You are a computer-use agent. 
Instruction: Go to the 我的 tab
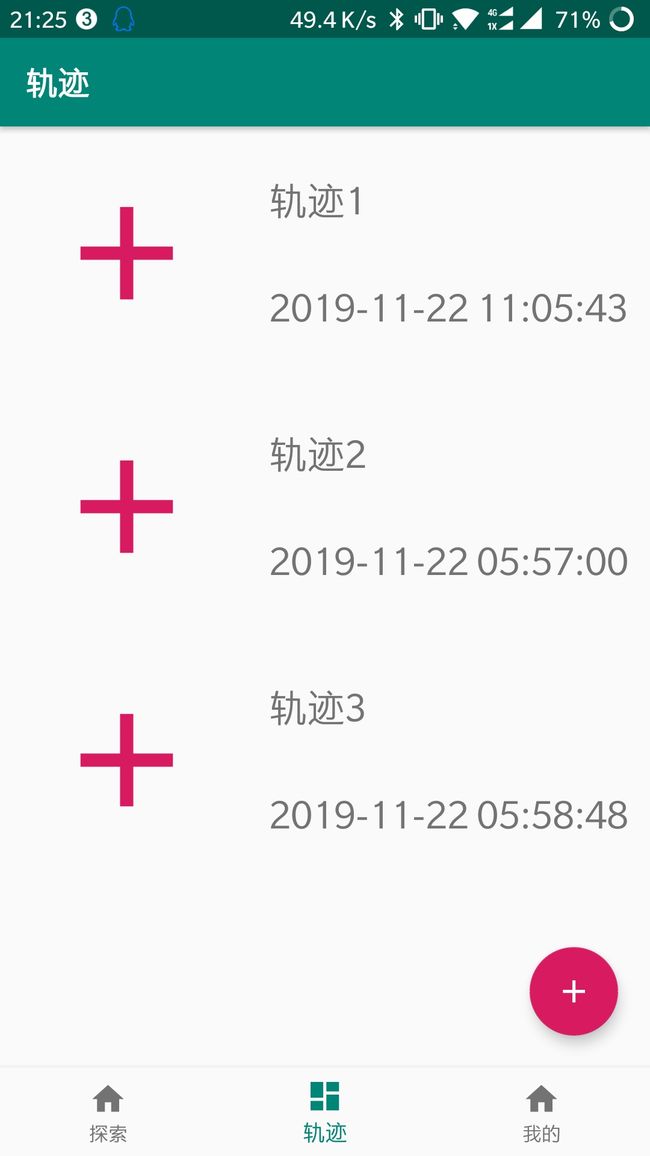click(542, 1112)
